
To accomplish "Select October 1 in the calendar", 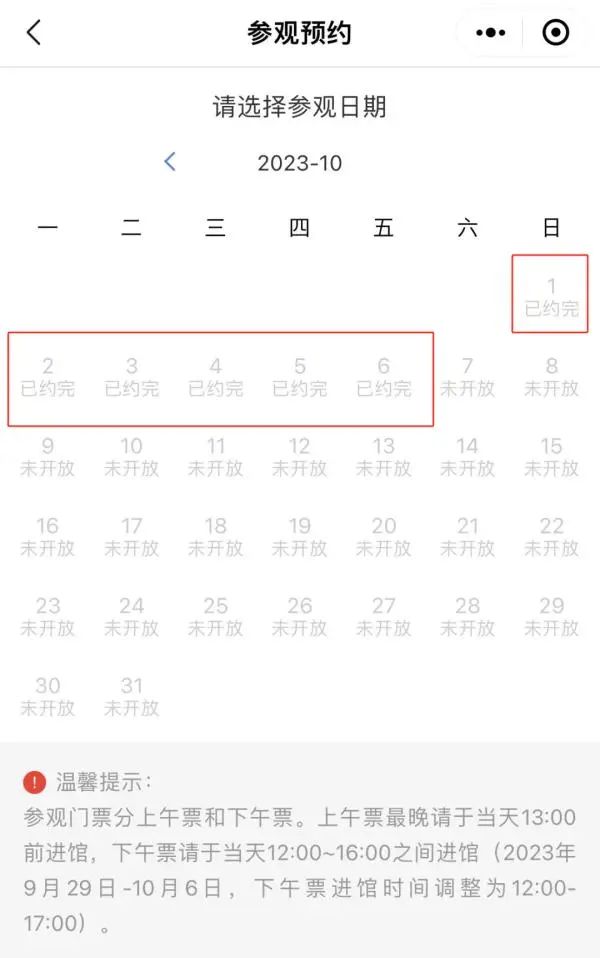I will 551,297.
